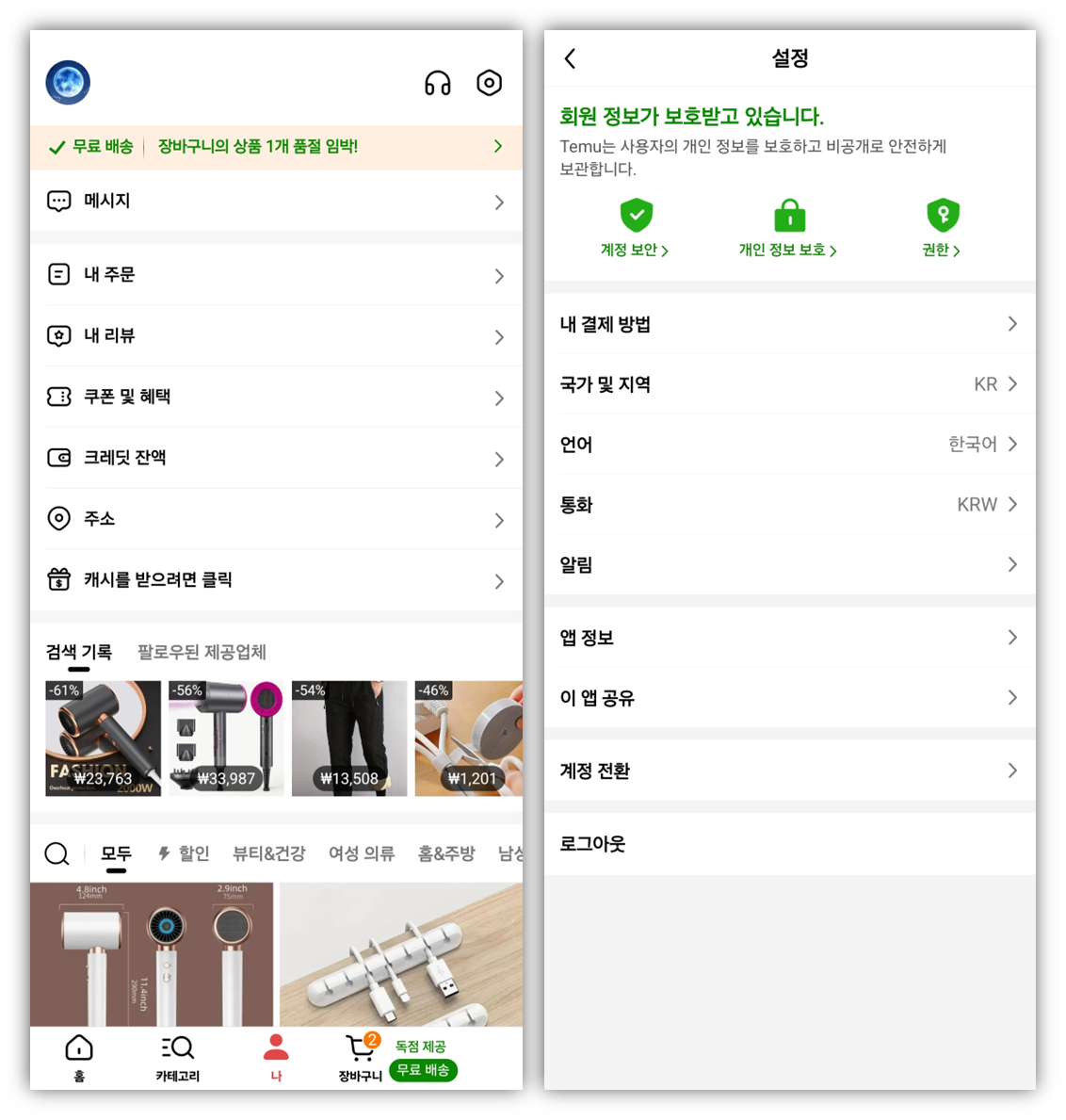This screenshot has height=1120, width=1066.
Task: Select 뷰티&건강 category tab
Action: (x=269, y=853)
